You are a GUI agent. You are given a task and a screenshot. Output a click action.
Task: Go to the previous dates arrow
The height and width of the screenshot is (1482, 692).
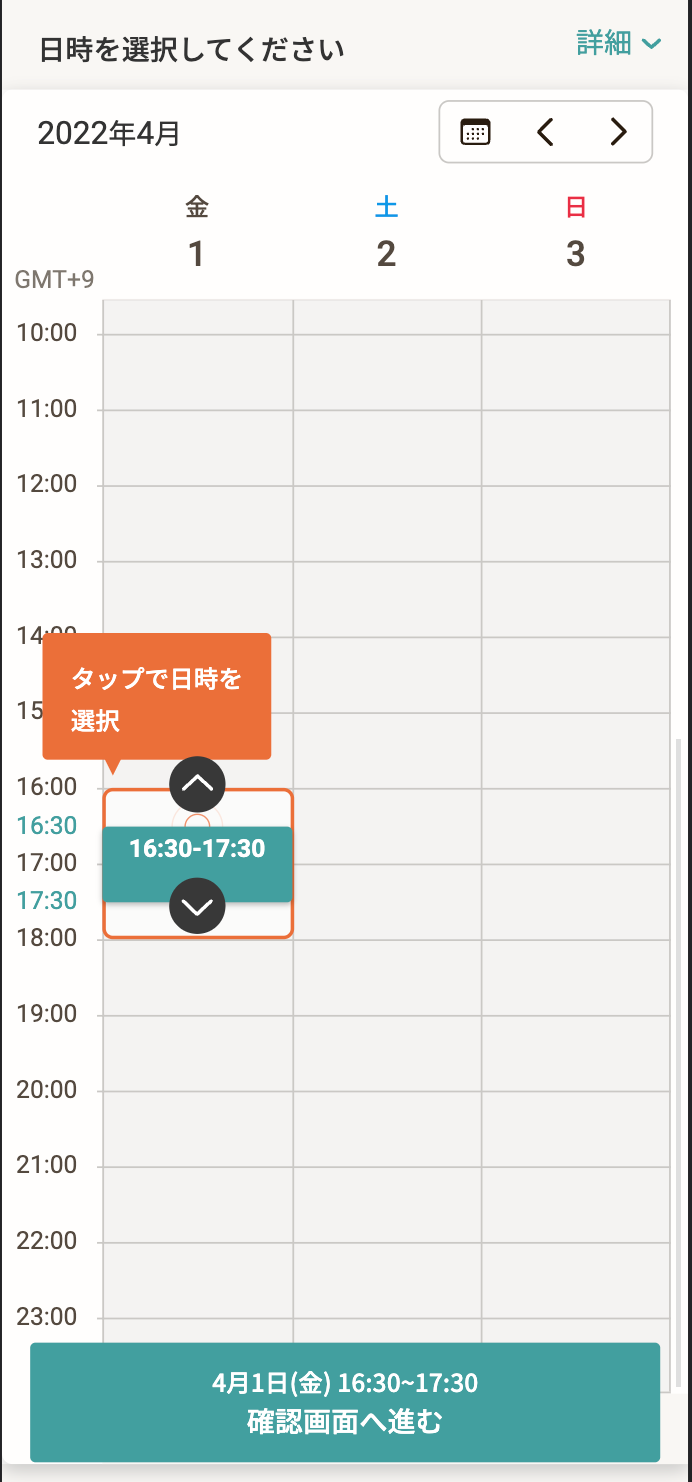pyautogui.click(x=545, y=132)
